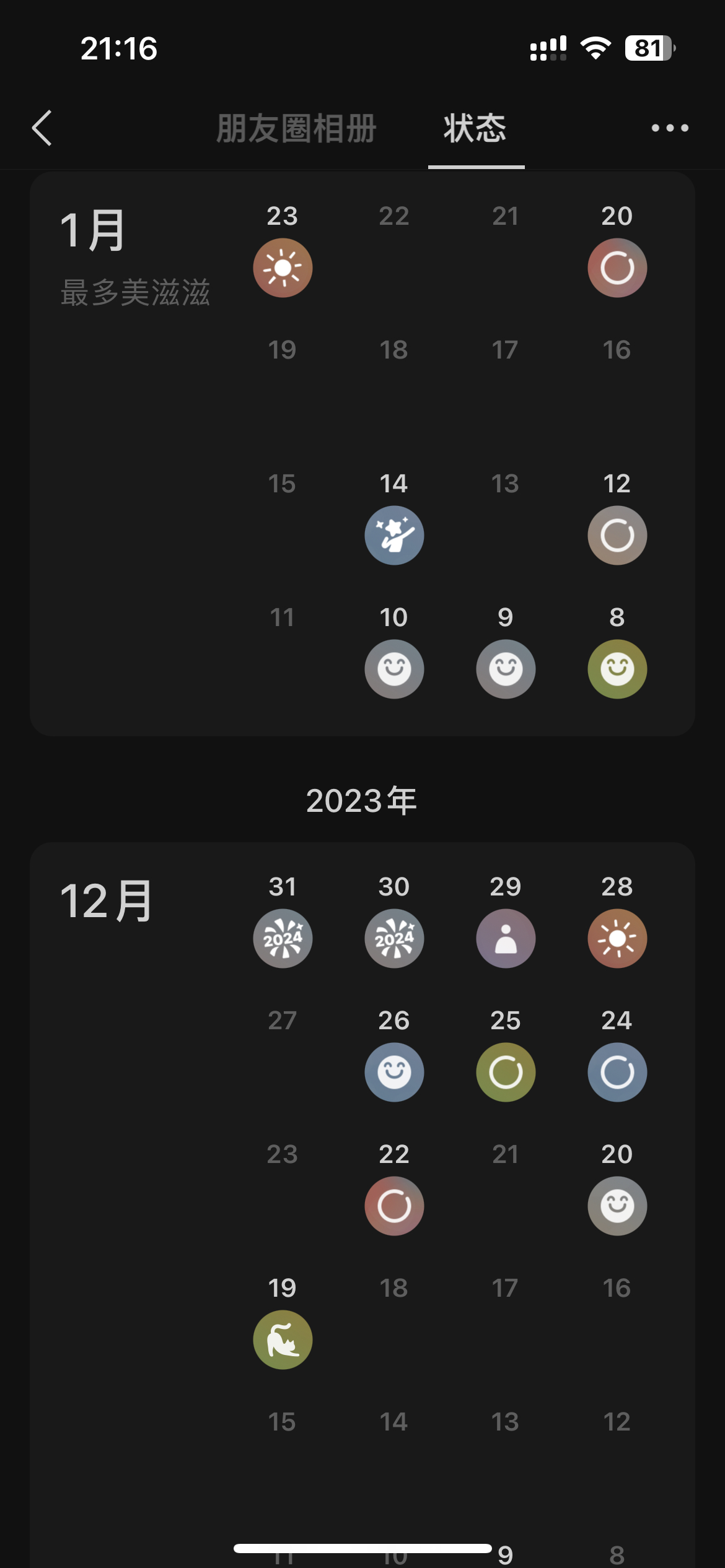
Task: Open the star status on January 14
Action: click(x=394, y=535)
